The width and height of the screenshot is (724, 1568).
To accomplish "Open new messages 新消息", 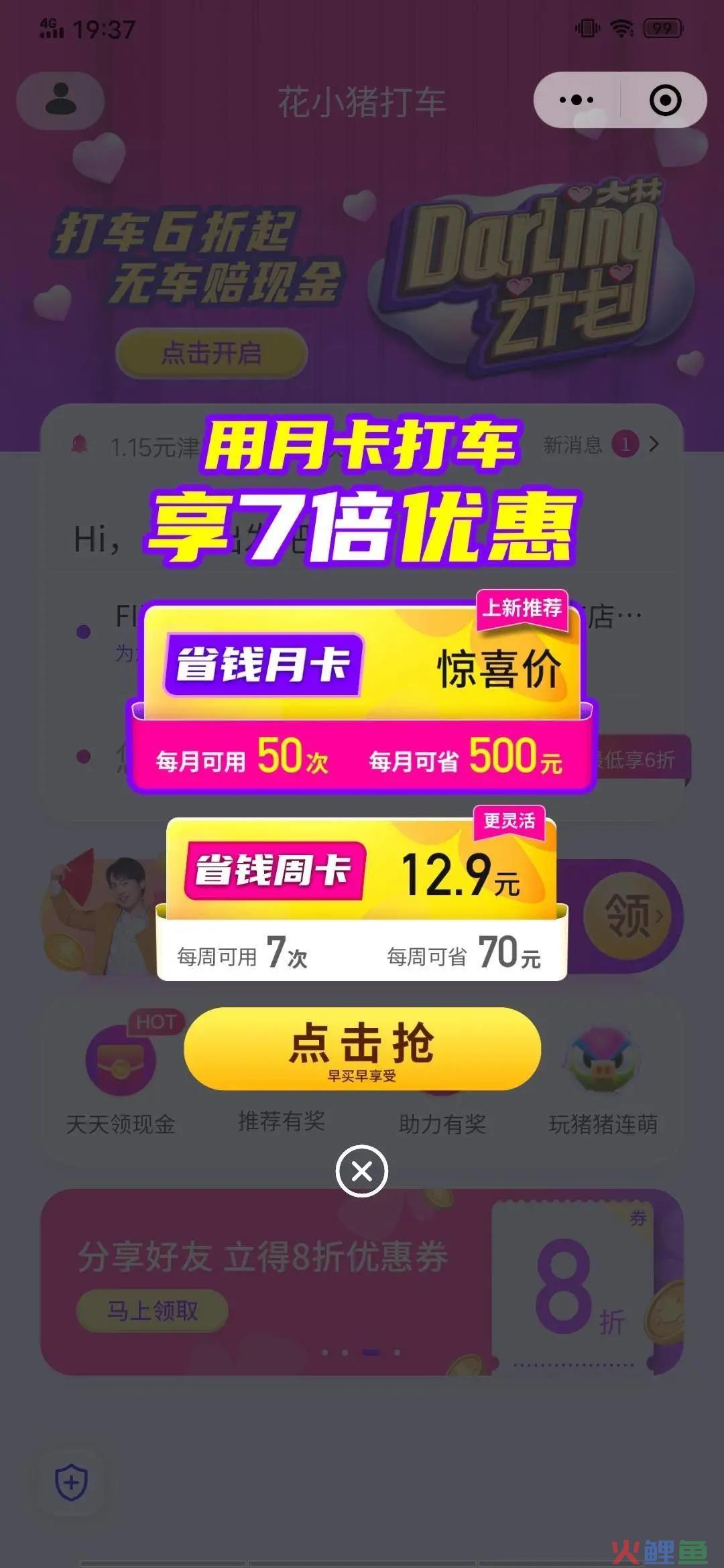I will click(x=600, y=444).
